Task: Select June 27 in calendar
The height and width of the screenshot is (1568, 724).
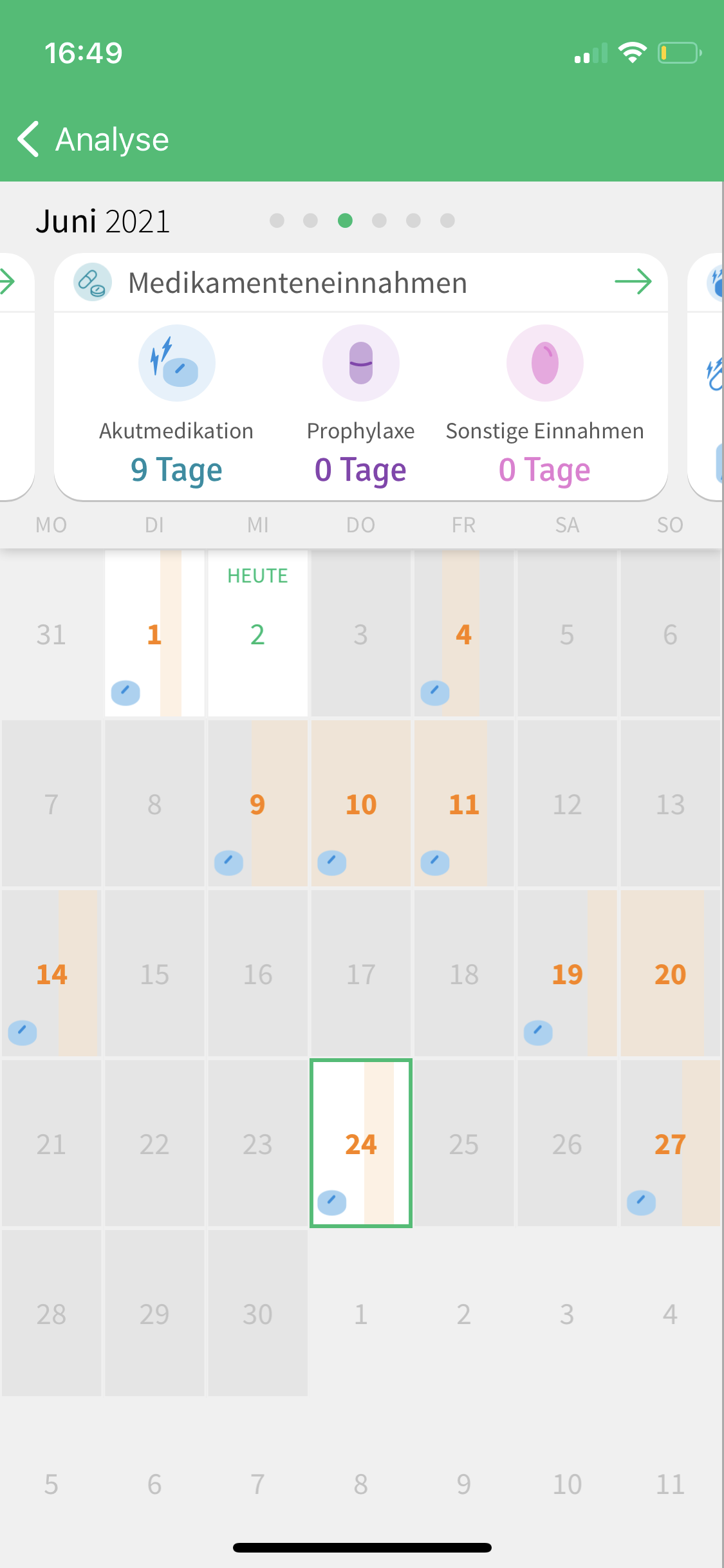Action: [x=670, y=1143]
